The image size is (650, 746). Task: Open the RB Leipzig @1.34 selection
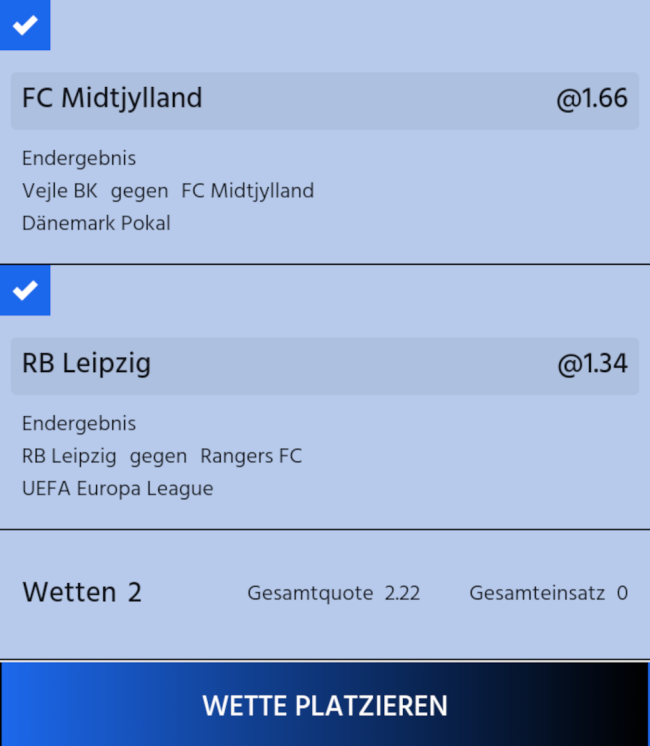(324, 364)
